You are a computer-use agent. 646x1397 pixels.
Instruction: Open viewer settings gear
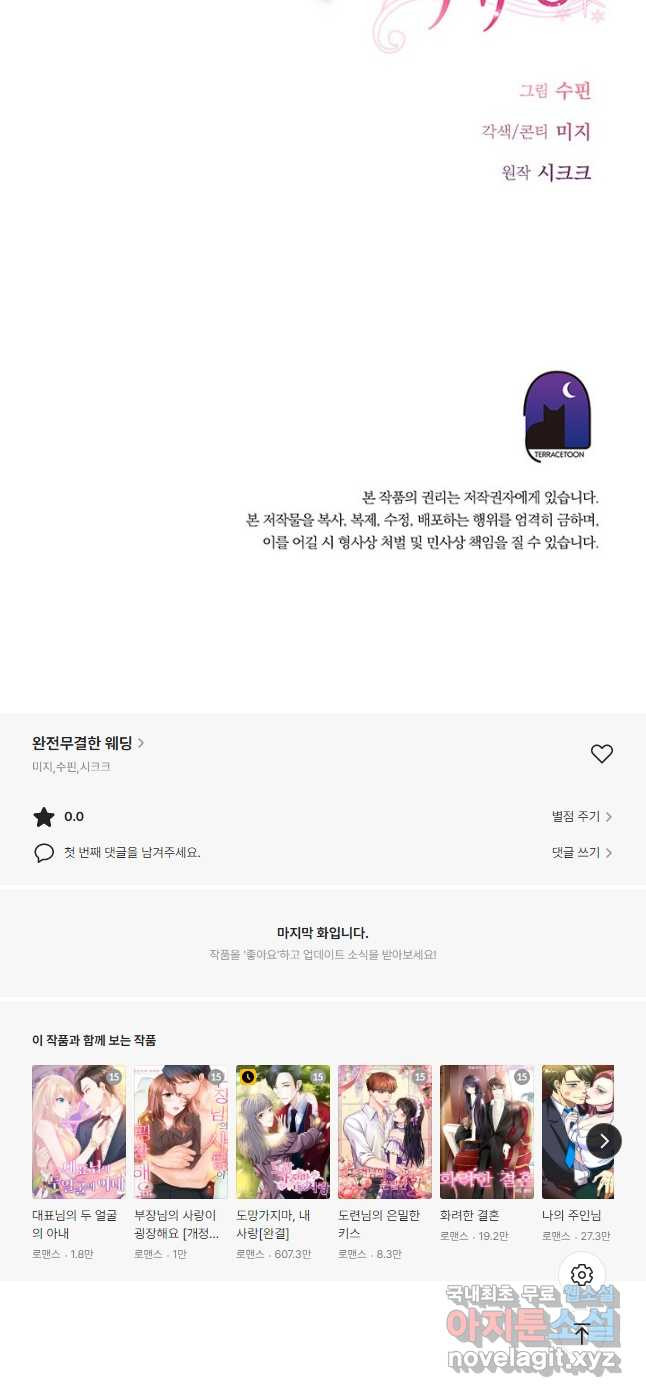click(582, 1275)
